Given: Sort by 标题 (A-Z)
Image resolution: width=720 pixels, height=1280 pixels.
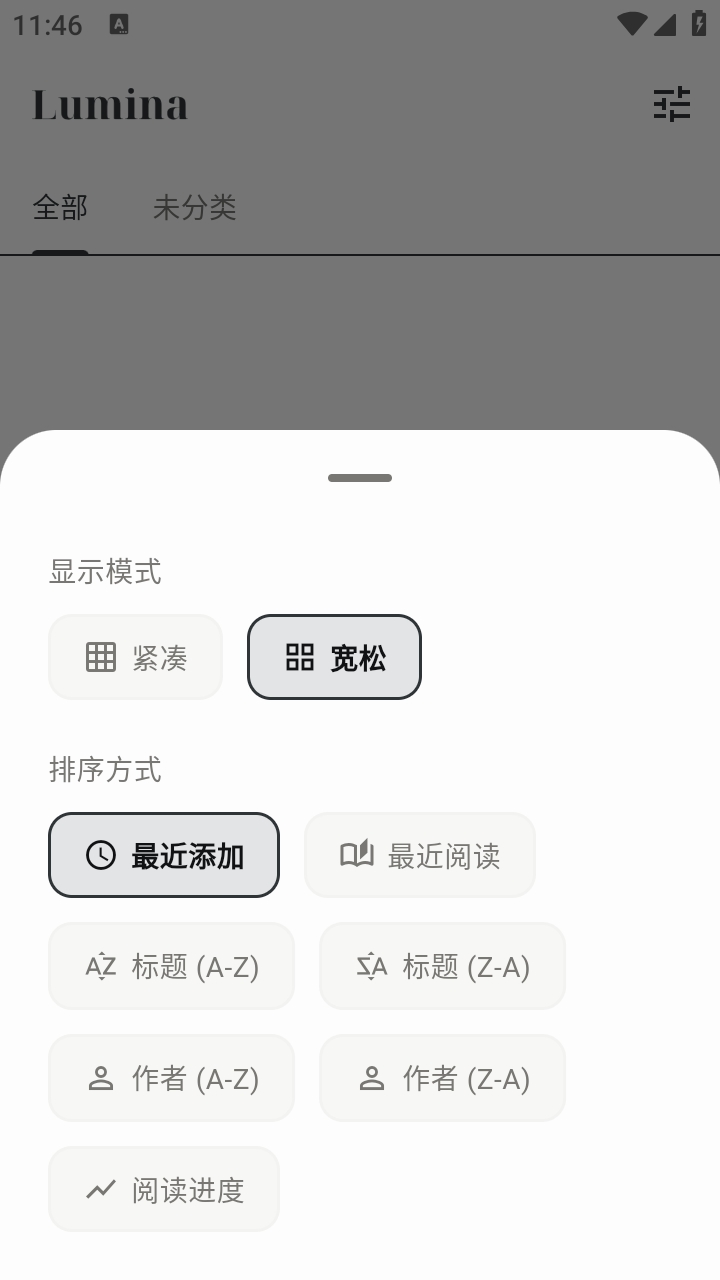Looking at the screenshot, I should point(171,966).
